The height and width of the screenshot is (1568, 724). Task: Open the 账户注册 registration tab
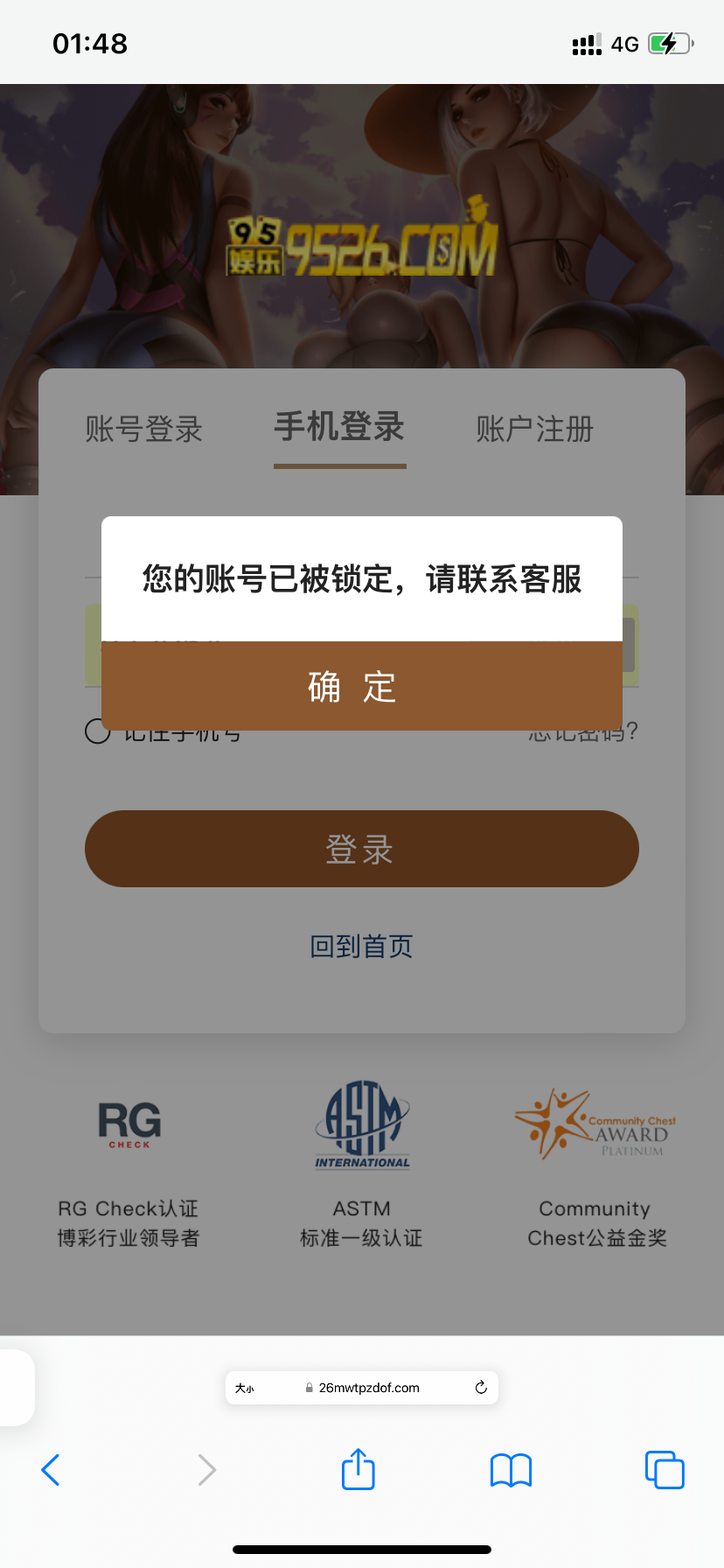pyautogui.click(x=534, y=430)
